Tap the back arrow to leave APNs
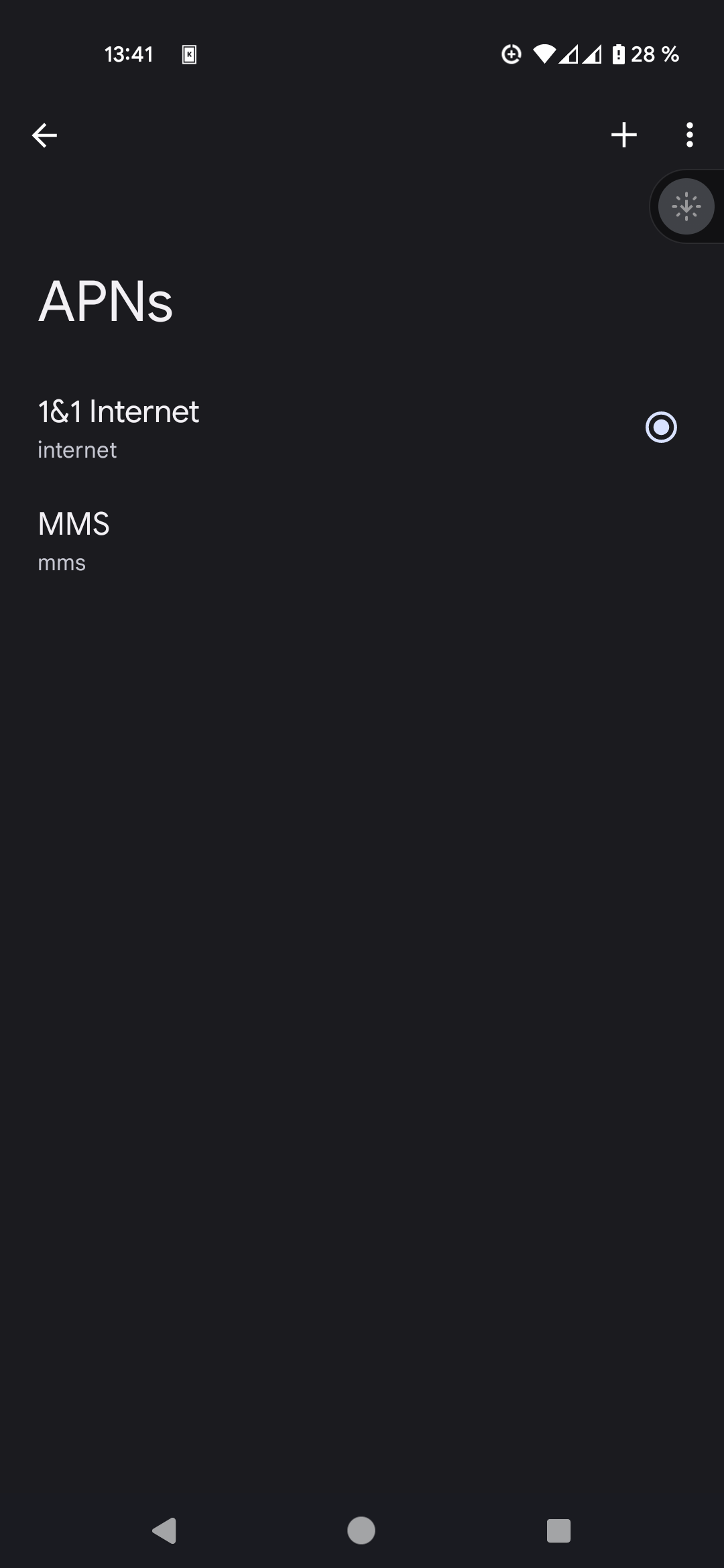Viewport: 724px width, 1568px height. click(x=44, y=135)
